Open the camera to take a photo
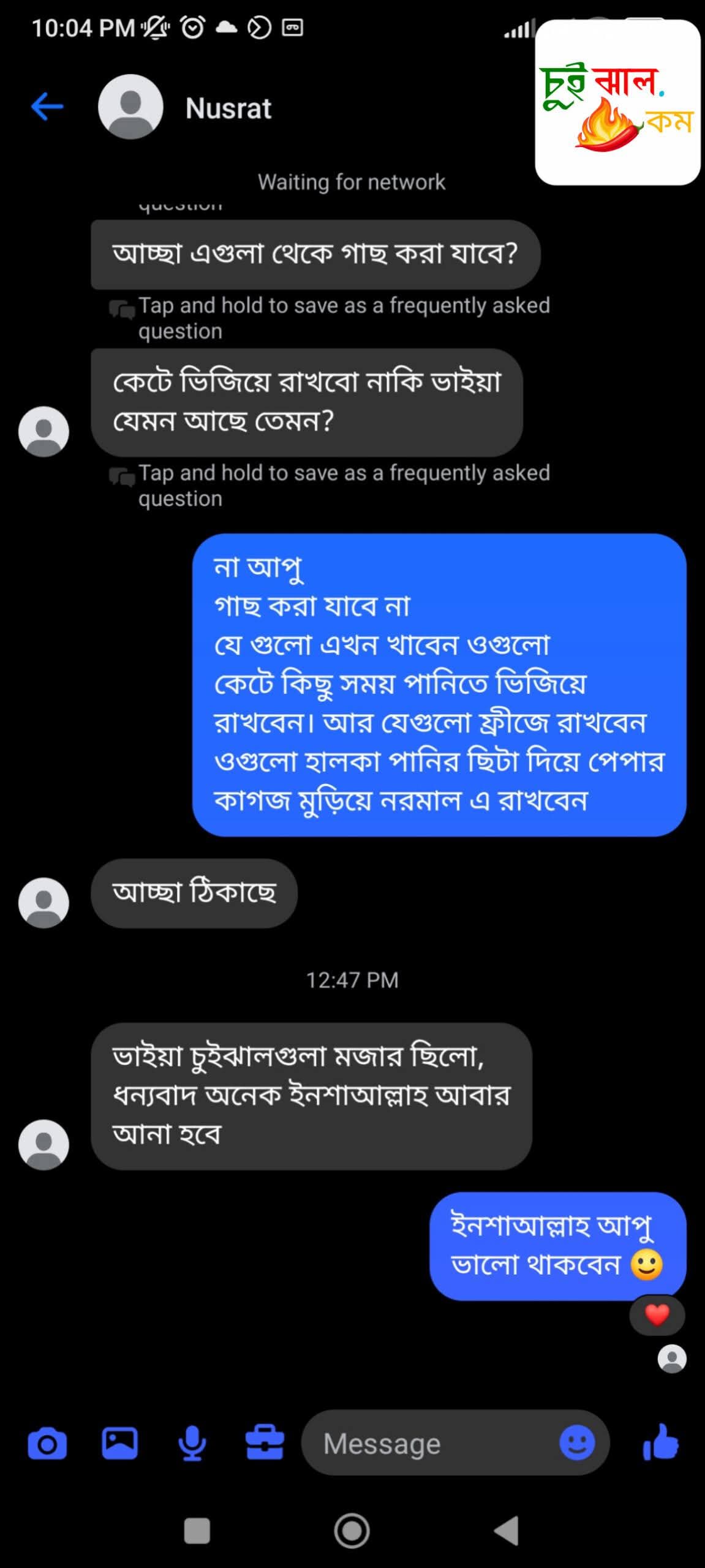 point(47,1444)
